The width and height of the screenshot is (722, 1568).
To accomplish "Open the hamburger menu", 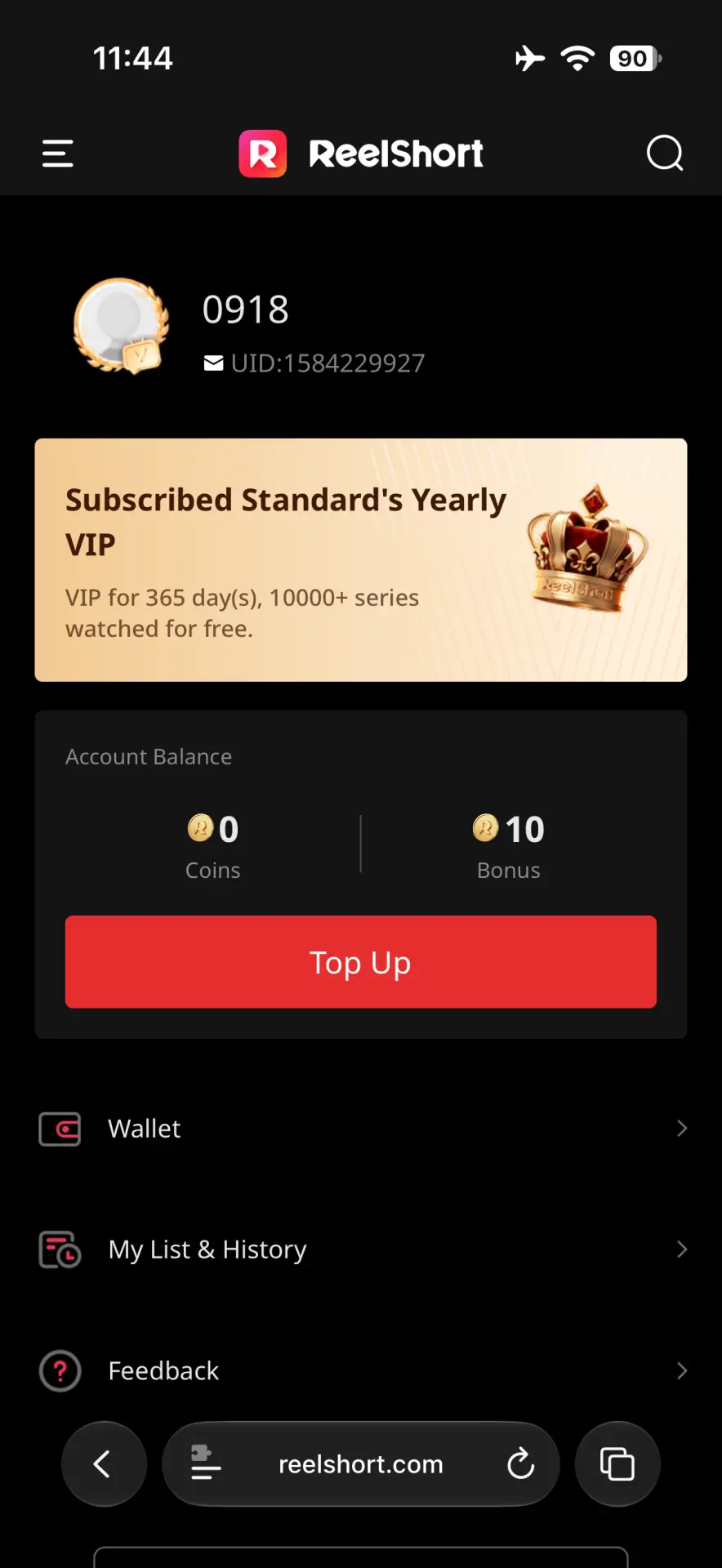I will pos(58,154).
